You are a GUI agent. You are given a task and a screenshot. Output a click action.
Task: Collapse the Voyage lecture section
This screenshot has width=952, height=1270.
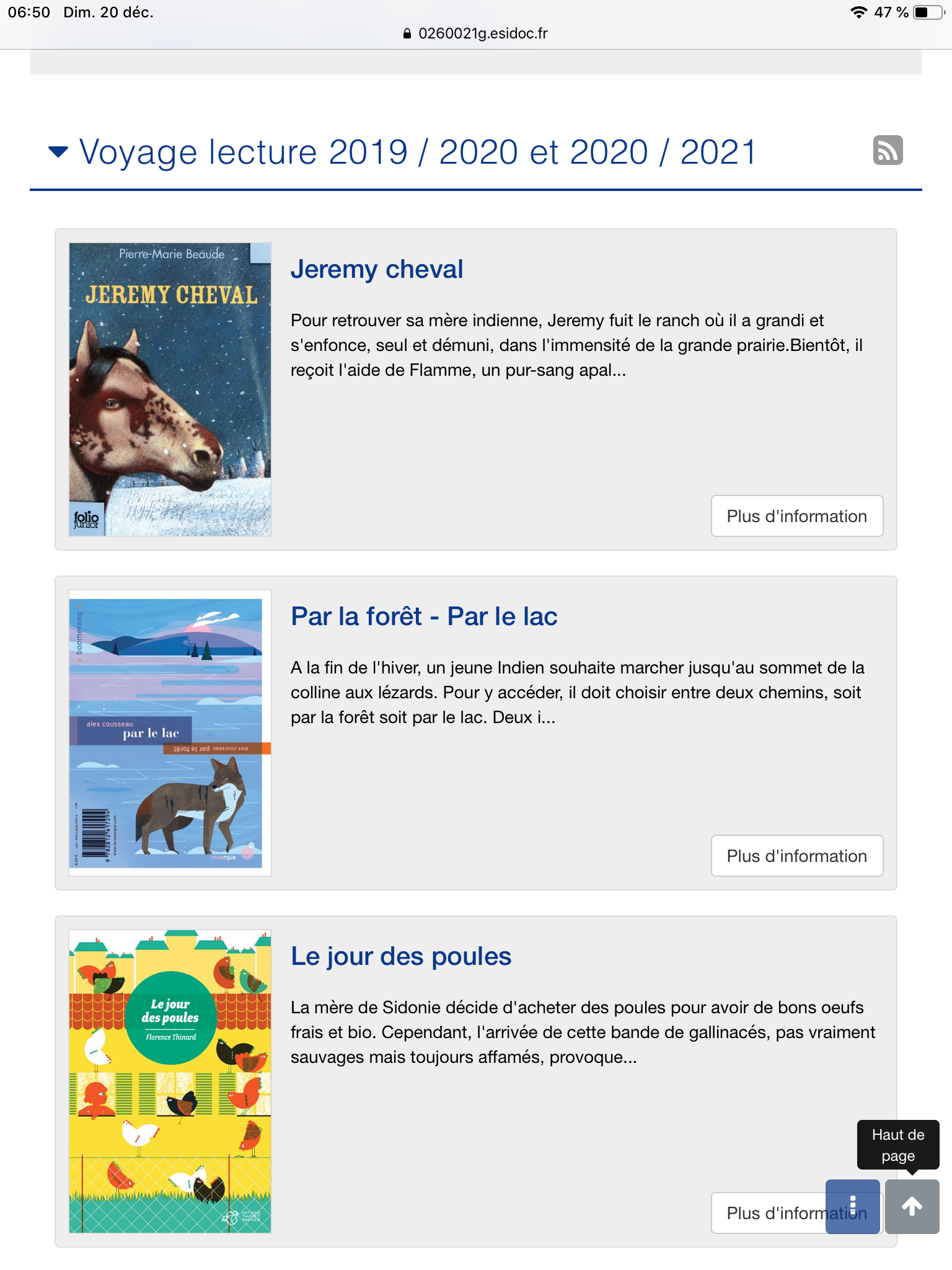tap(58, 152)
